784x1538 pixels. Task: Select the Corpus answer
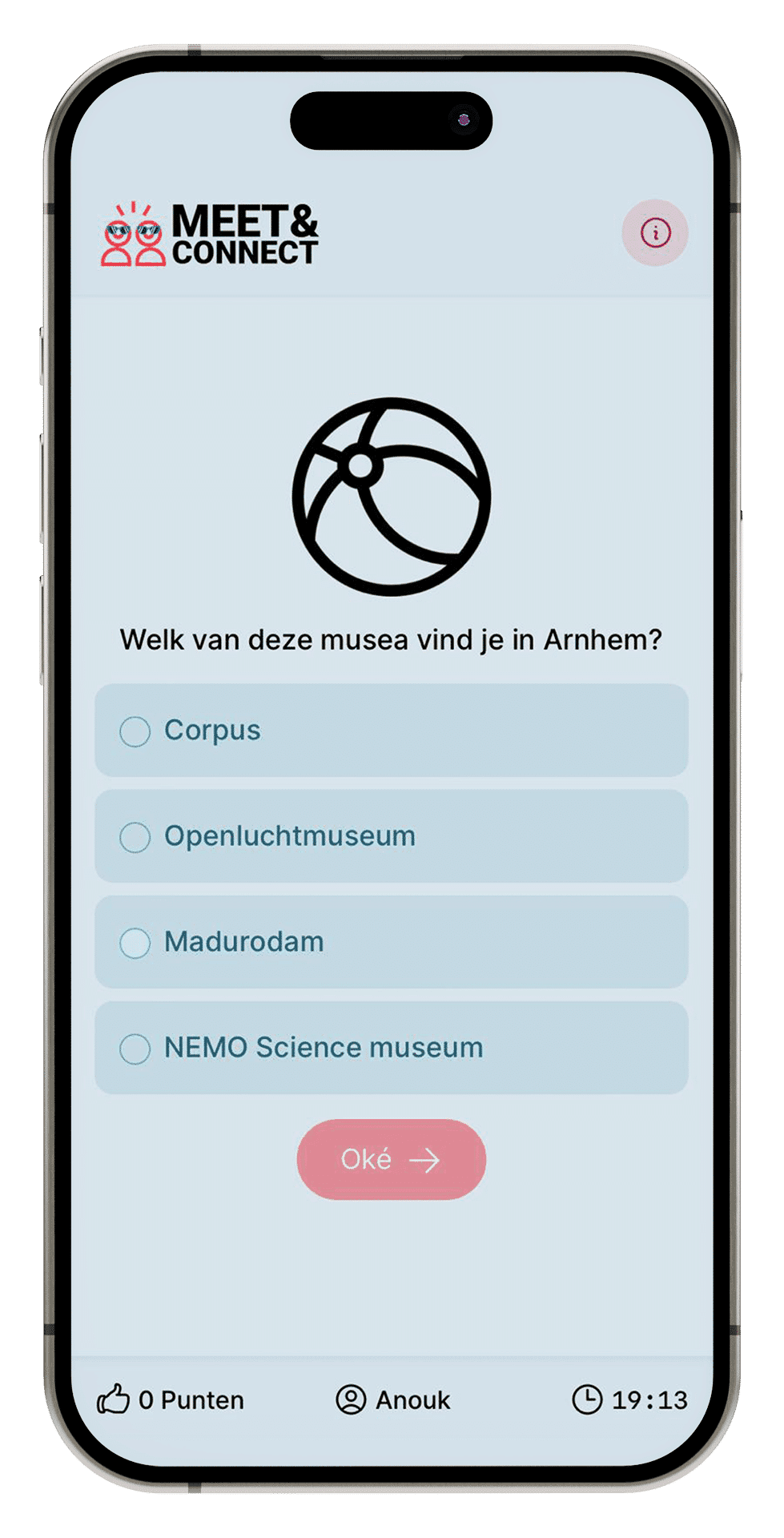click(x=392, y=731)
